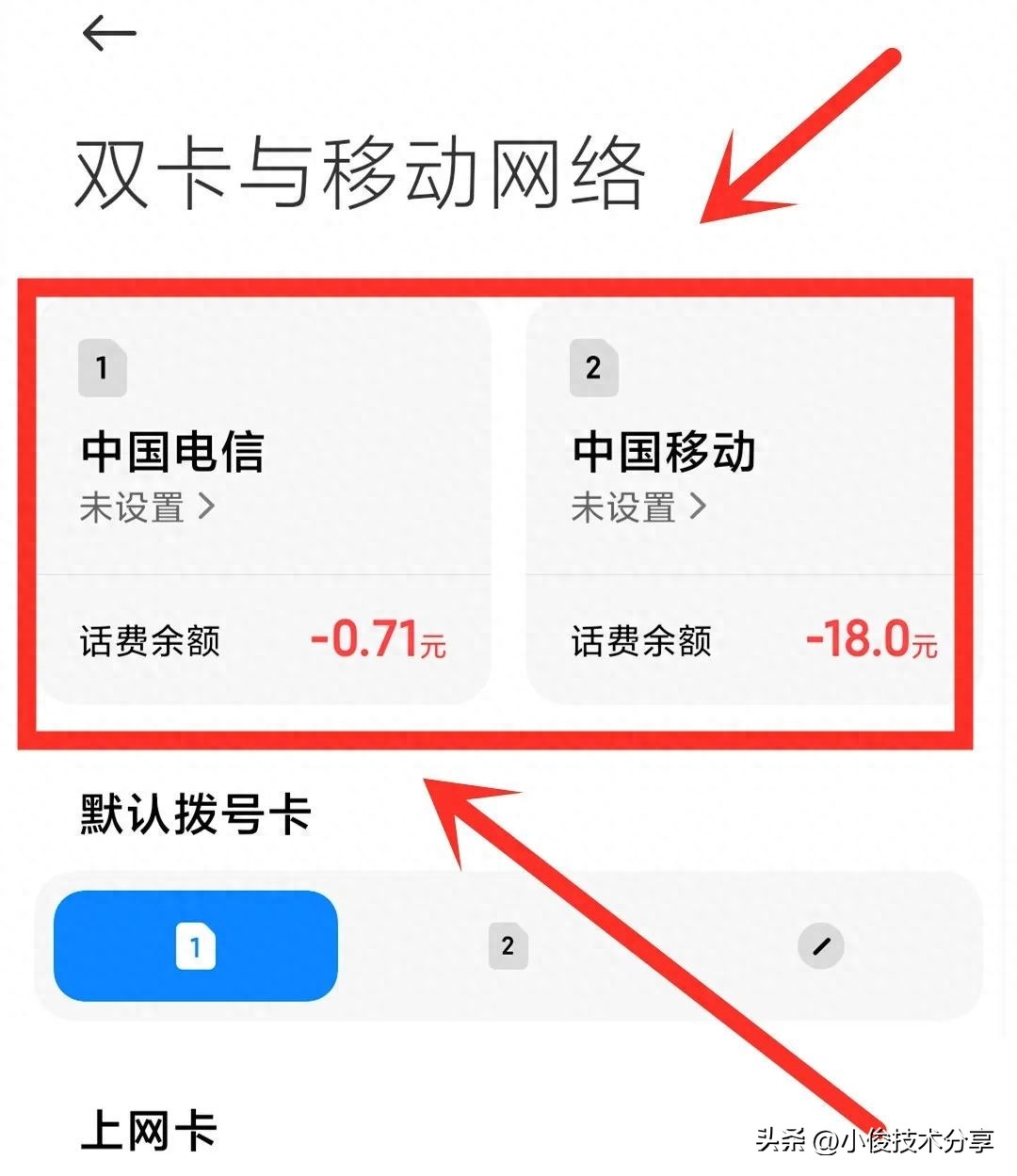1017x1176 pixels.
Task: Open the 中国移动 SIM 2 card
Action: (x=744, y=452)
